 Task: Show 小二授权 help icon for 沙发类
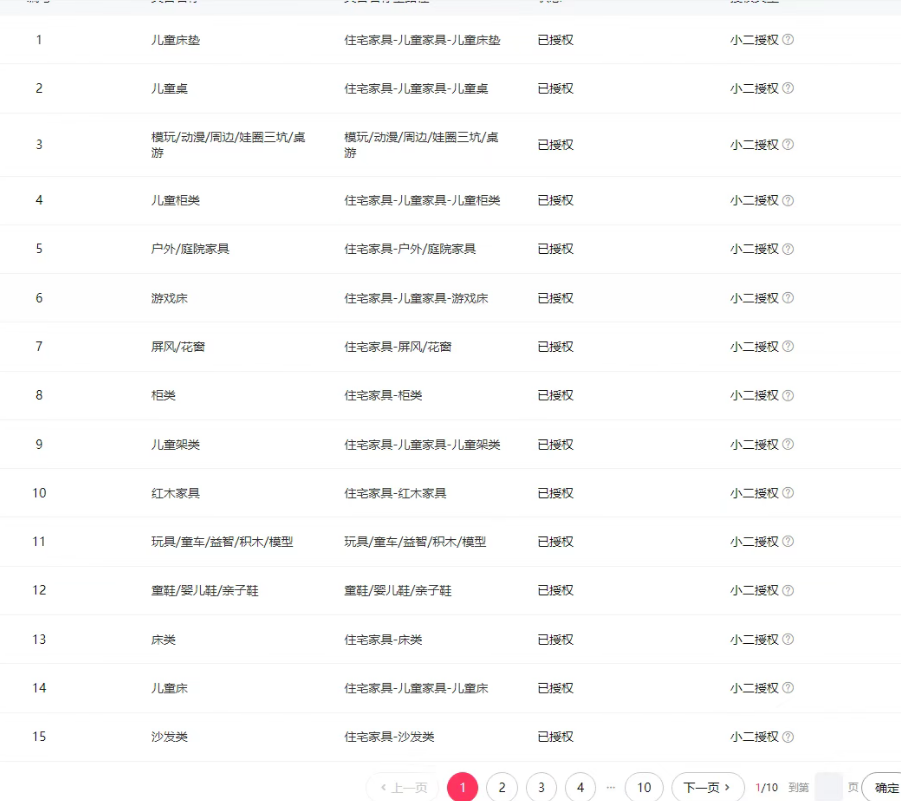pos(788,737)
